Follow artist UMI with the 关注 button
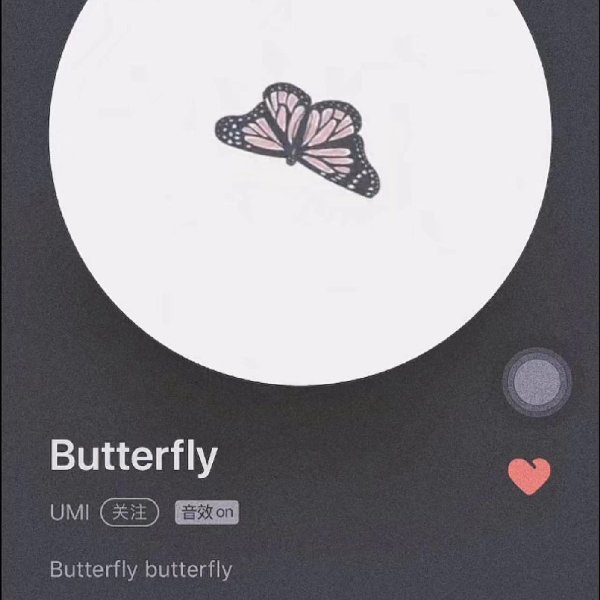The image size is (600, 600). click(130, 513)
